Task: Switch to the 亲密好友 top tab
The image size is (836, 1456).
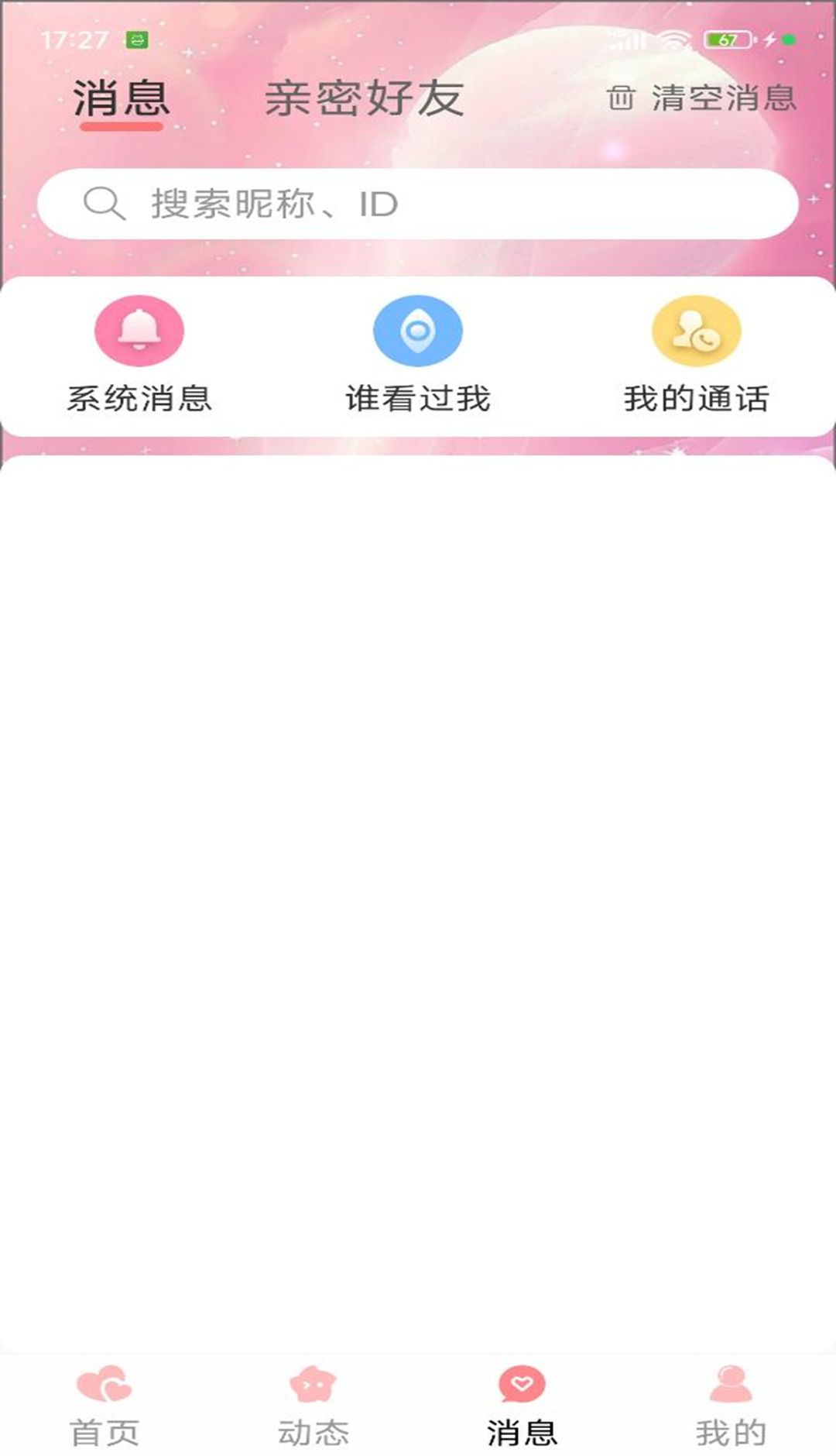Action: click(364, 99)
